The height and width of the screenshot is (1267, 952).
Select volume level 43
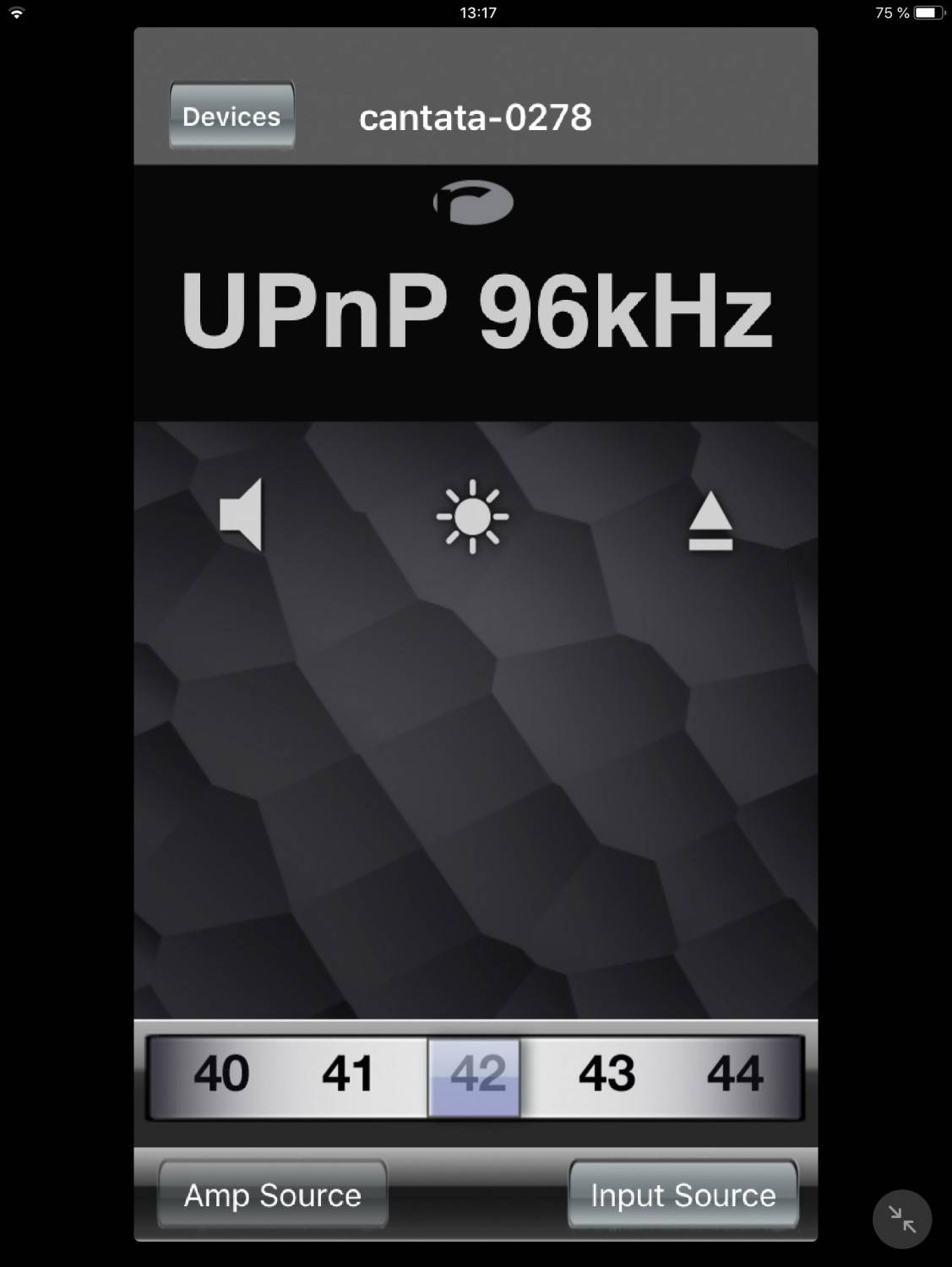click(607, 1074)
